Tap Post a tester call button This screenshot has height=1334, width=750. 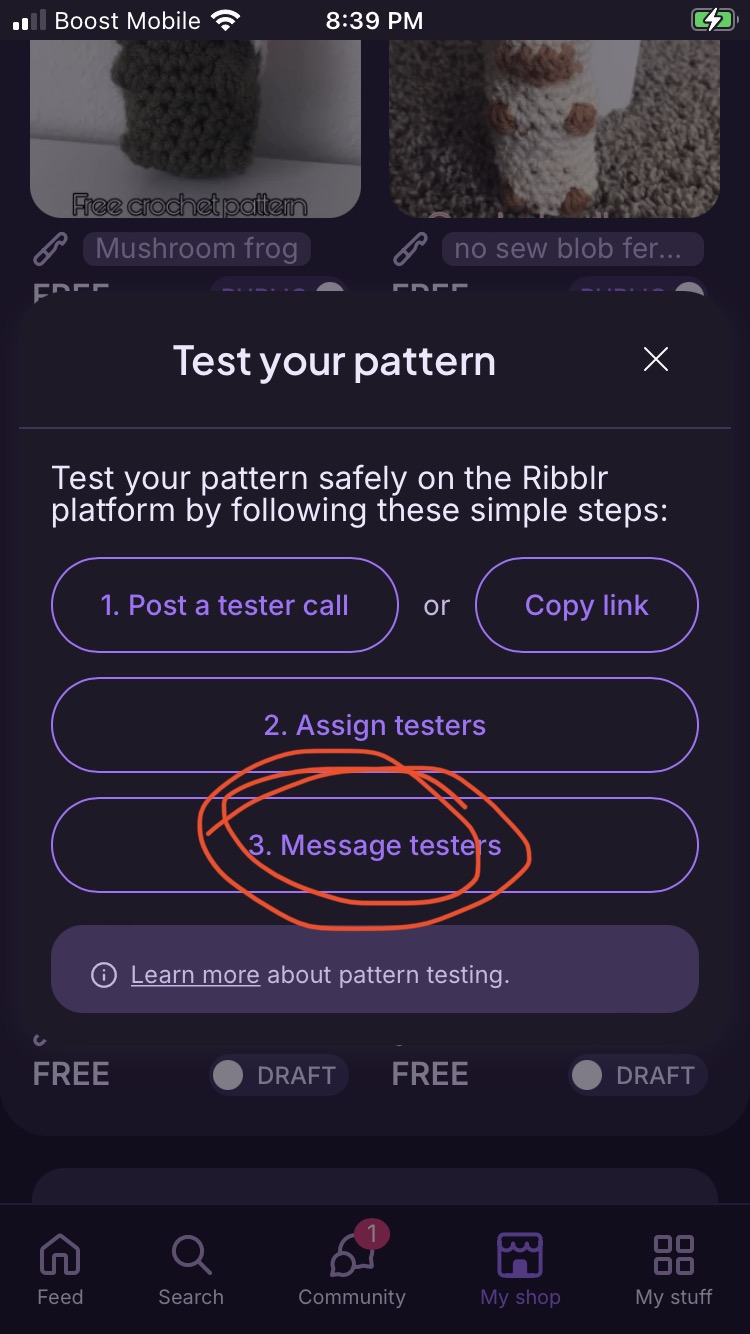pyautogui.click(x=225, y=605)
